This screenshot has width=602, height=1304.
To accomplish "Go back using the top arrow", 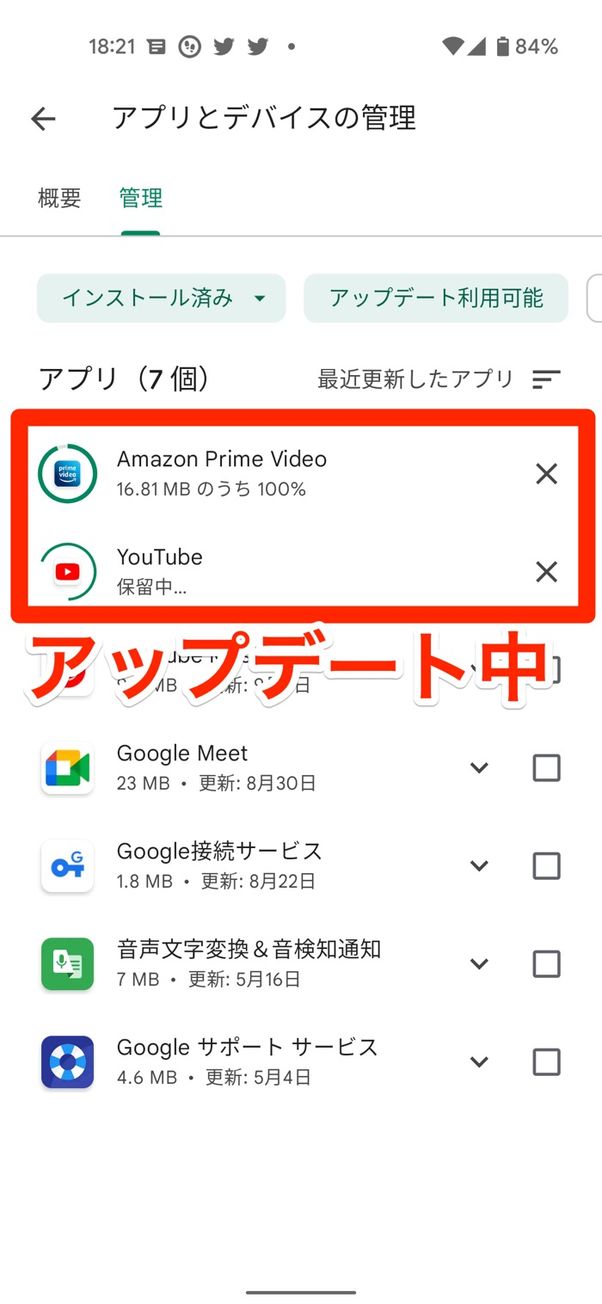I will [x=43, y=119].
